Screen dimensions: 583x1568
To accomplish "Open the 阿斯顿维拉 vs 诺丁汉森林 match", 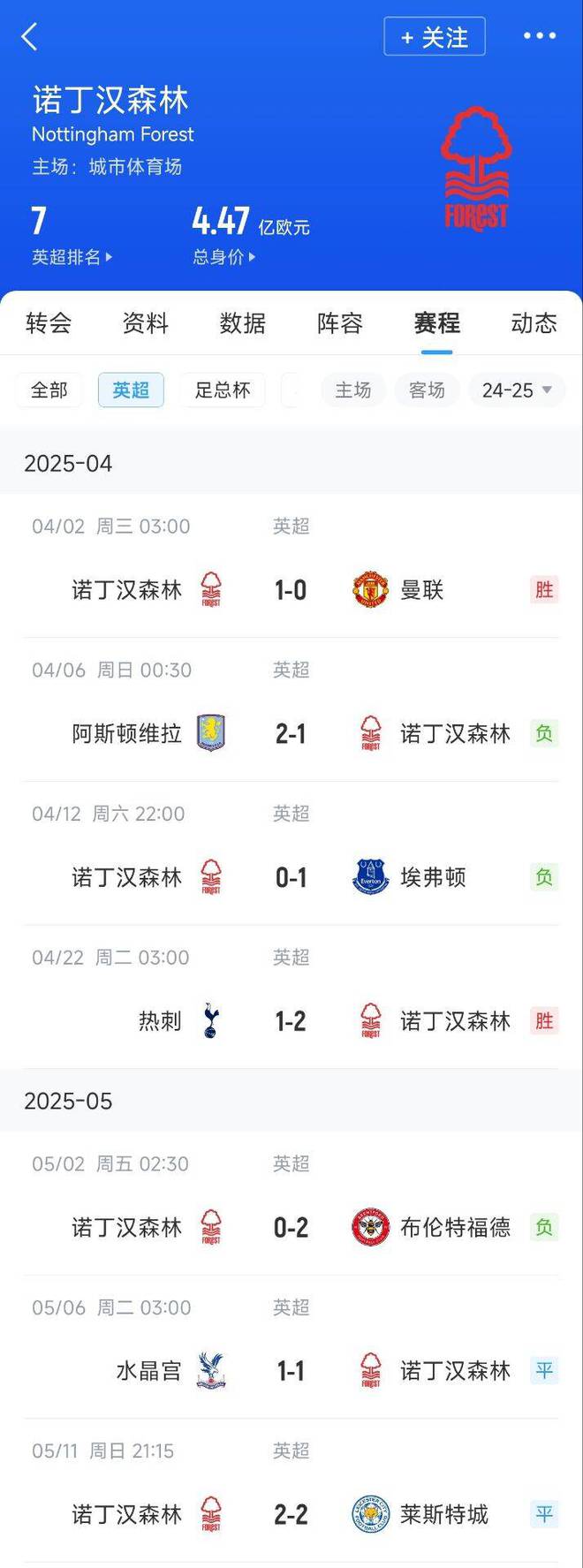I will (291, 733).
